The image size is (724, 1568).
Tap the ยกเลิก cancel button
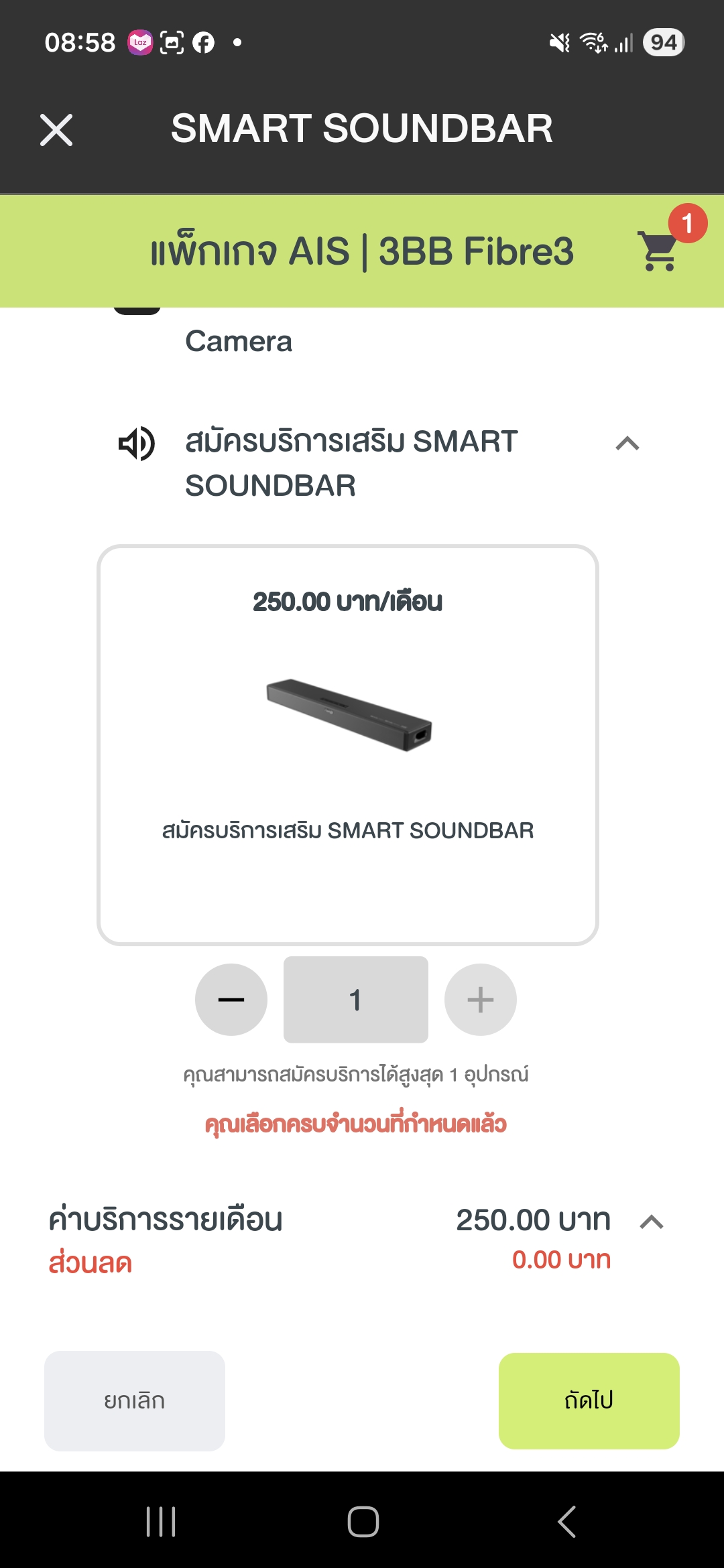coord(135,1401)
